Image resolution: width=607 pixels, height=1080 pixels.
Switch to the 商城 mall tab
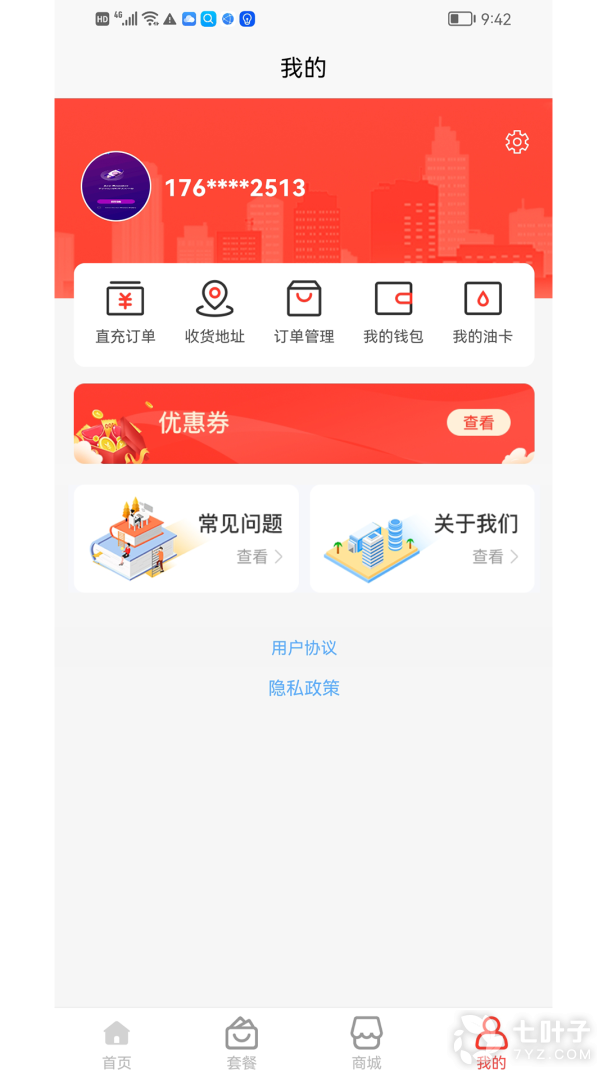[366, 1044]
